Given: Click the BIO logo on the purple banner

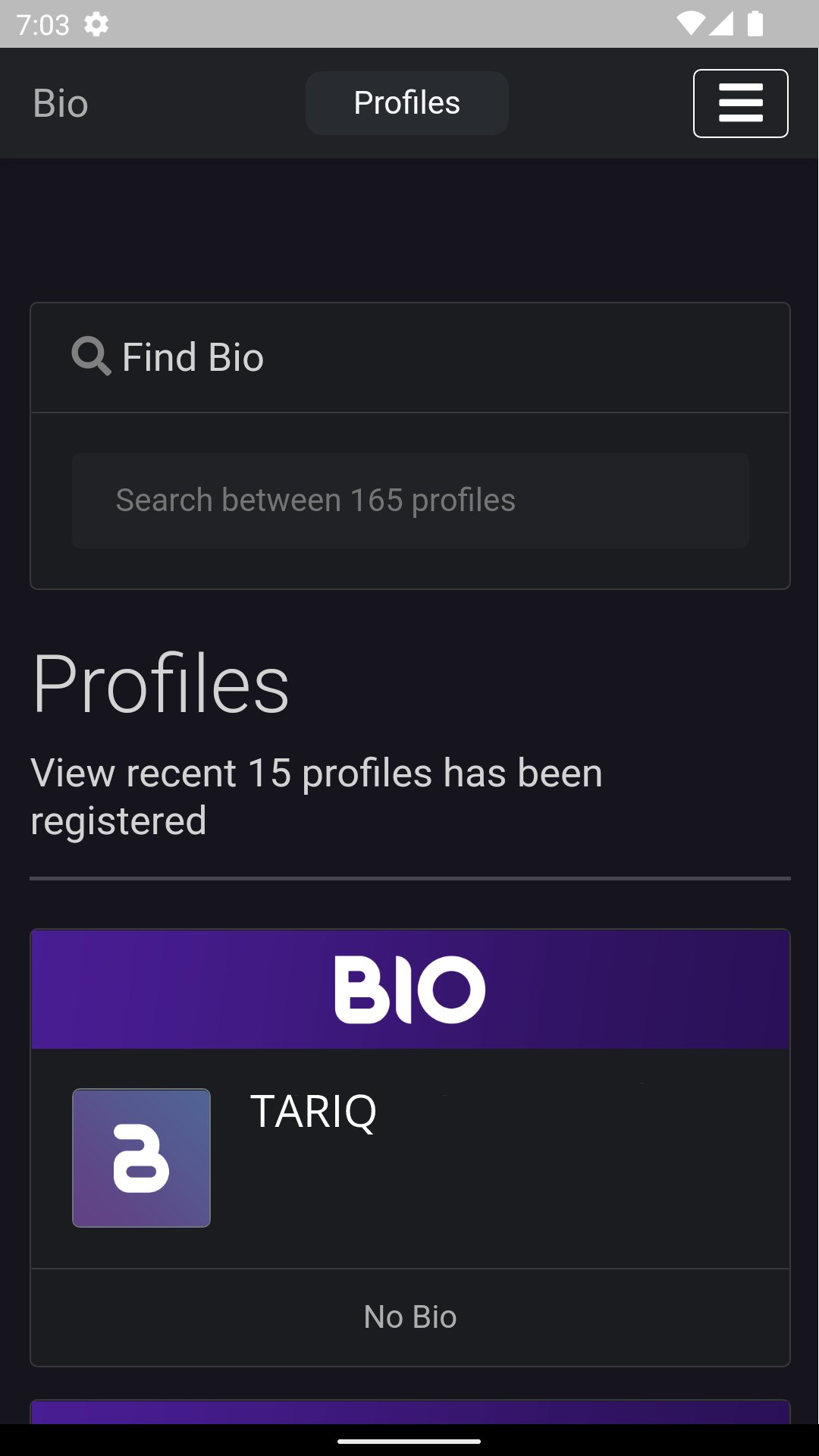Looking at the screenshot, I should (409, 987).
